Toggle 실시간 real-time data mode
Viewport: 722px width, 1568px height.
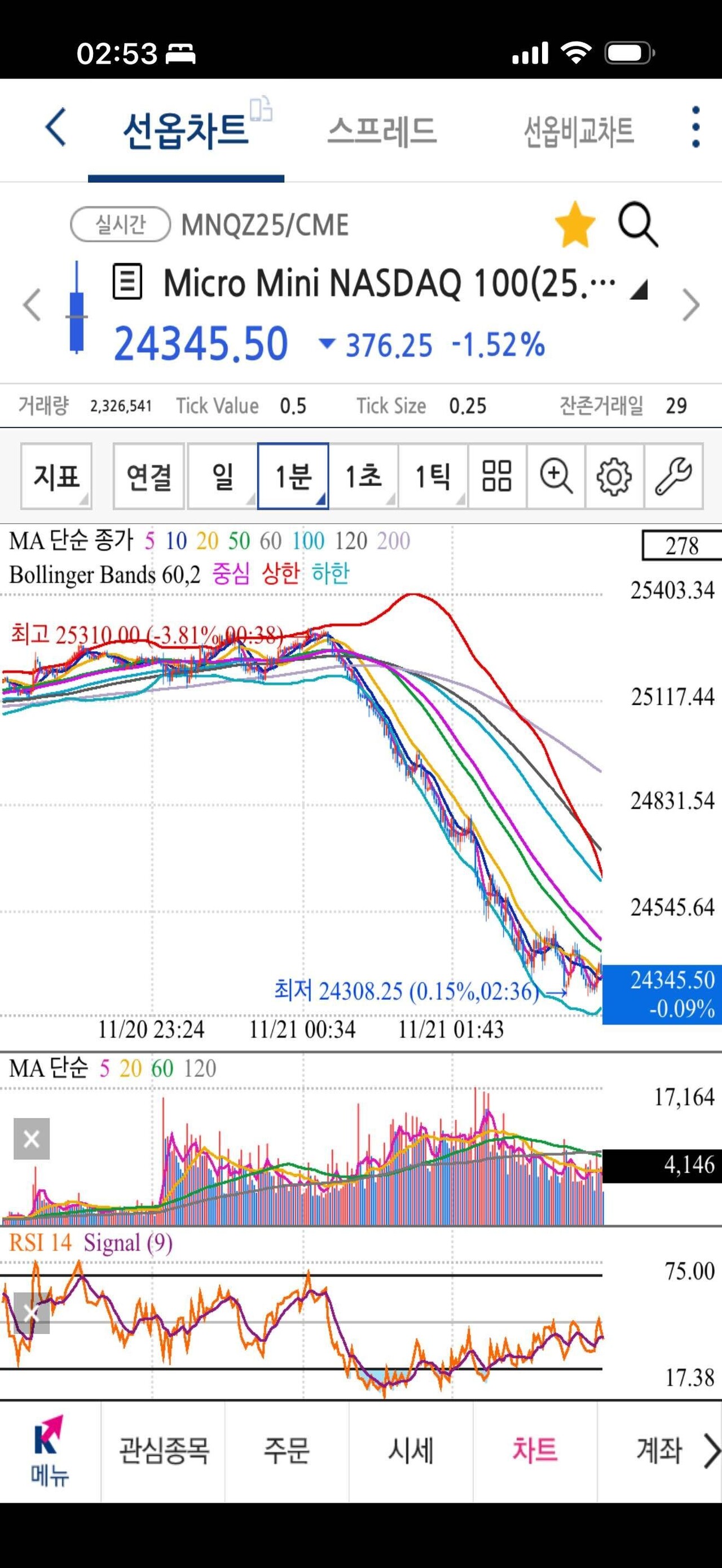(120, 224)
